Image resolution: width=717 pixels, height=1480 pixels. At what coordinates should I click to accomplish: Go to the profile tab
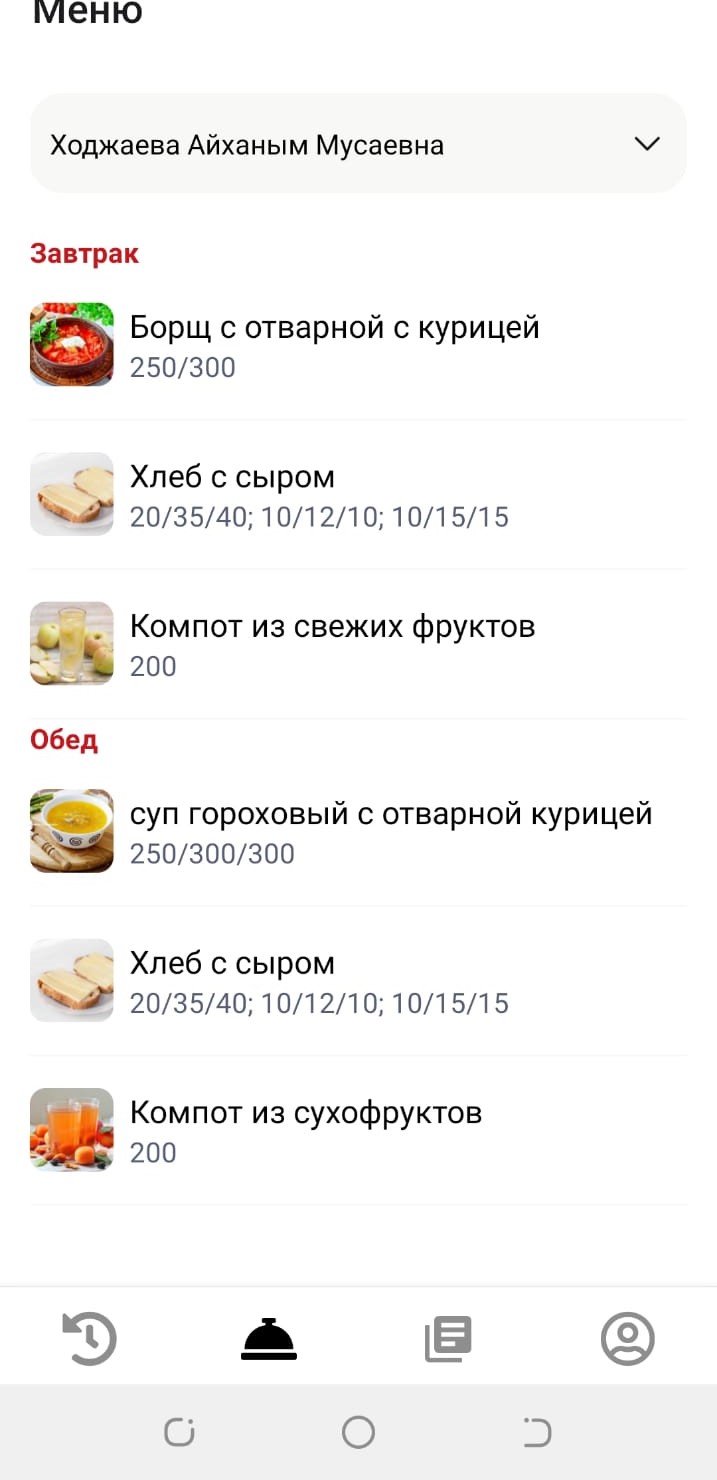pos(628,1338)
